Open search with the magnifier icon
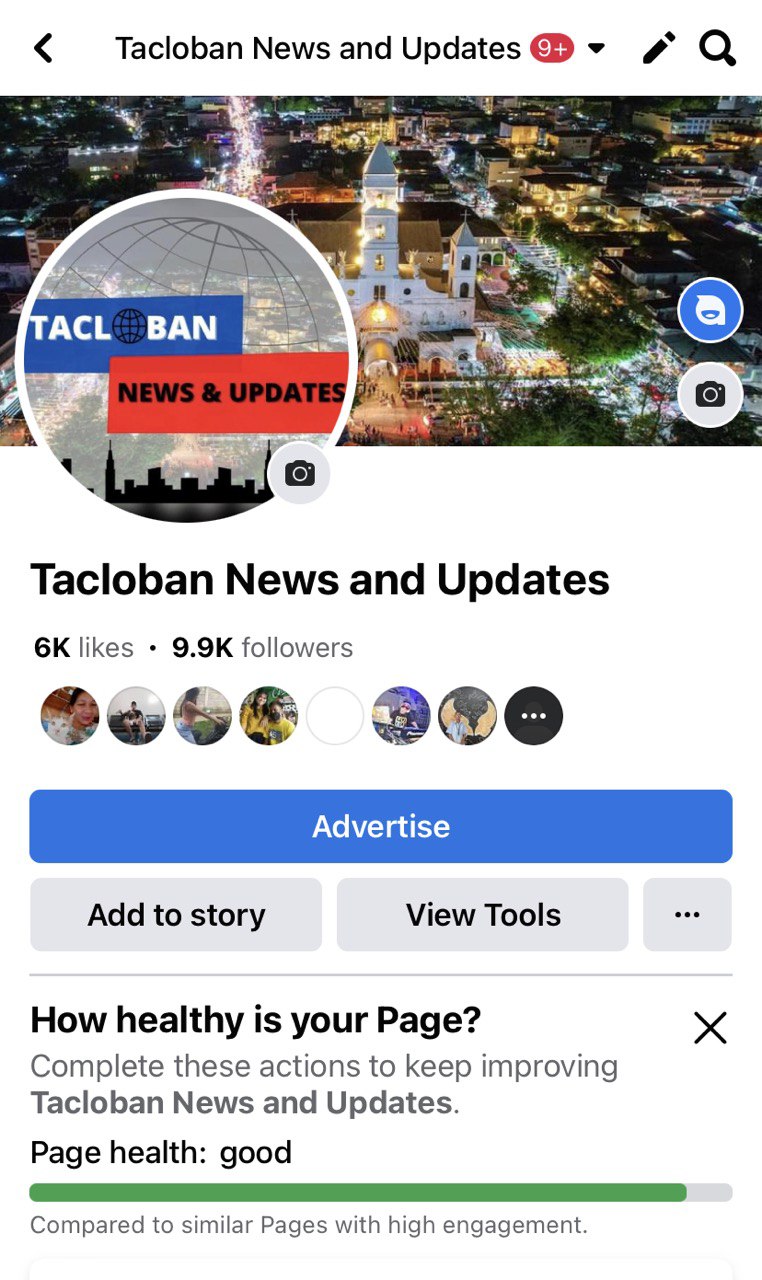The height and width of the screenshot is (1280, 762). 717,47
